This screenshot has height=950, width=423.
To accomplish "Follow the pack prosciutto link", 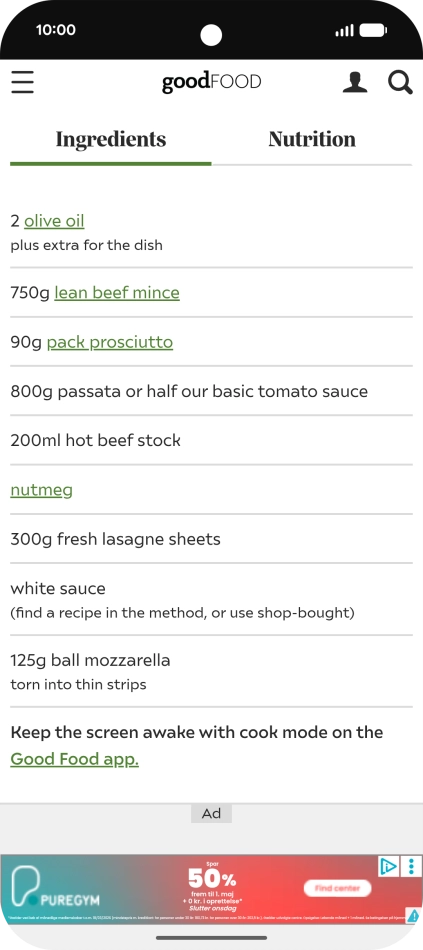I will coord(110,342).
